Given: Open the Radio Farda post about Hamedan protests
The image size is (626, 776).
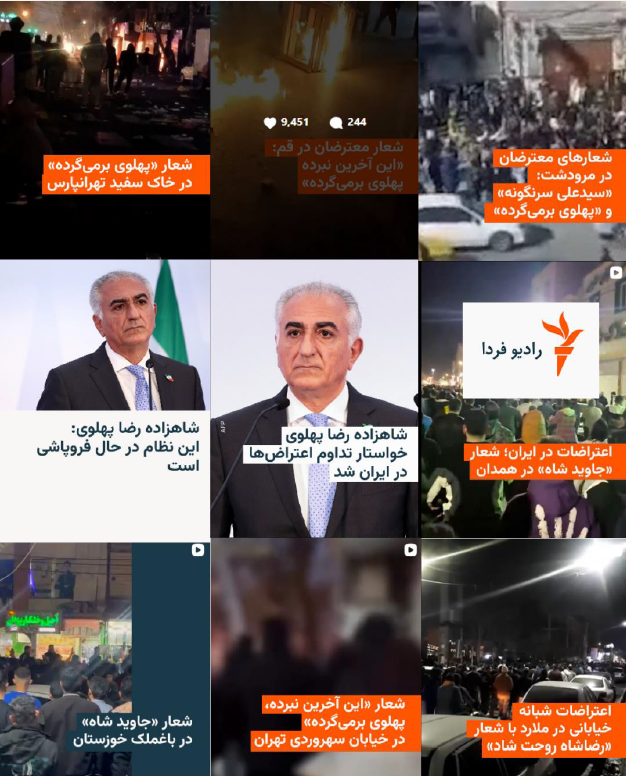Looking at the screenshot, I should click(x=522, y=400).
